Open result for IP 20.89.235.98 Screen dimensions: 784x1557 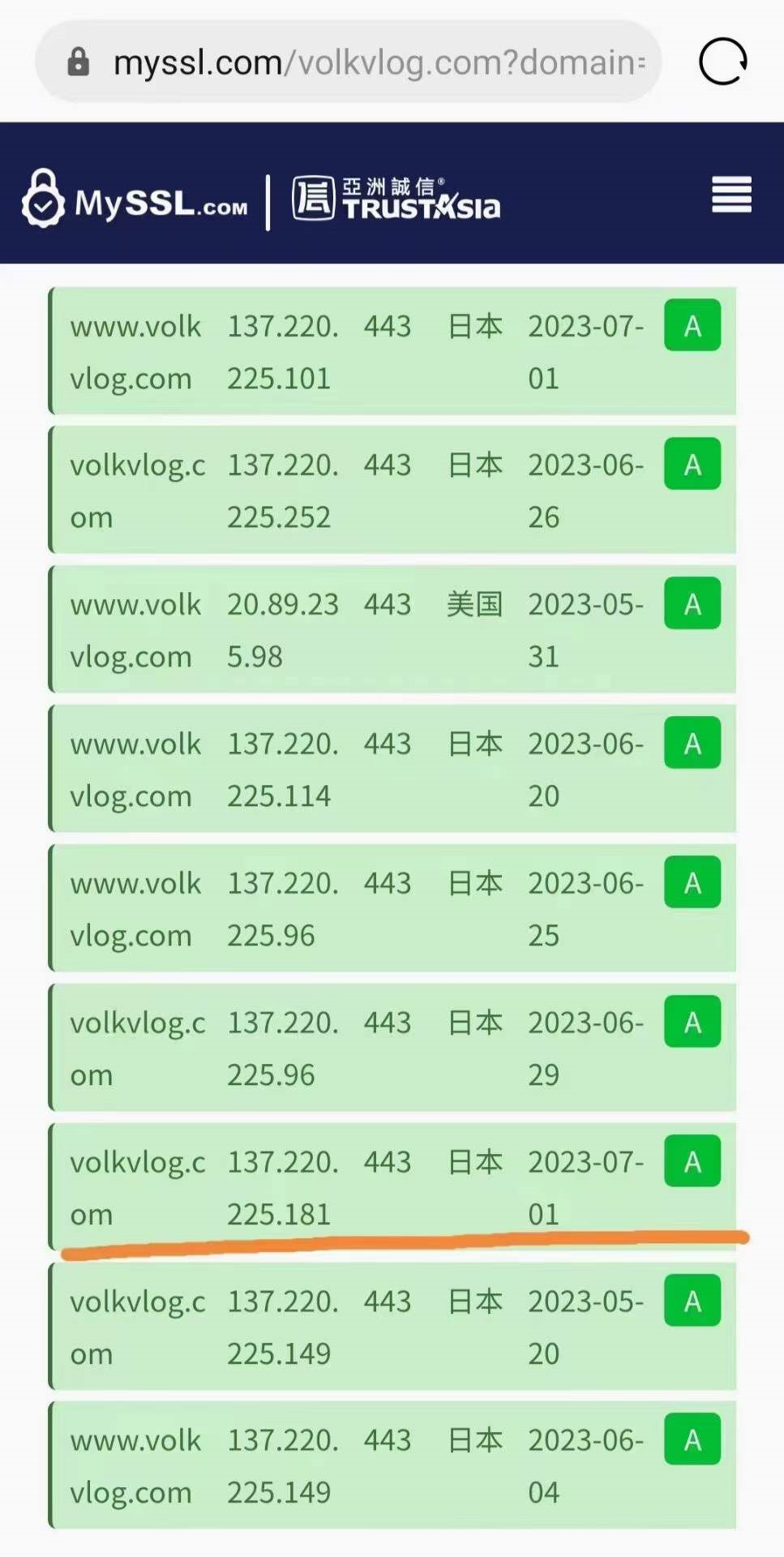(x=392, y=629)
